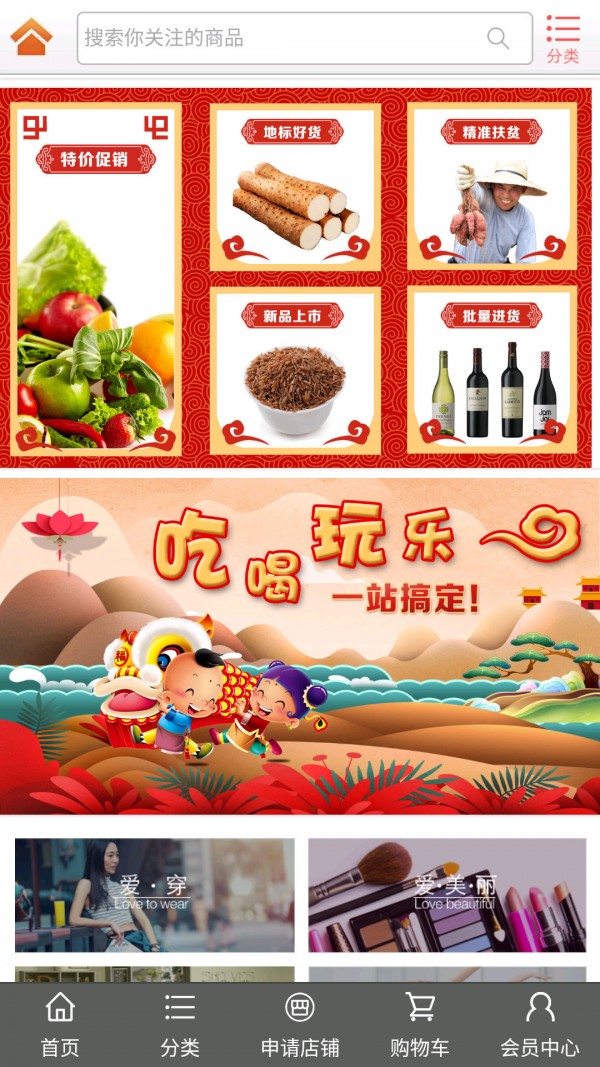Image resolution: width=600 pixels, height=1067 pixels.
Task: Open the 购物车 tab
Action: (x=420, y=1025)
